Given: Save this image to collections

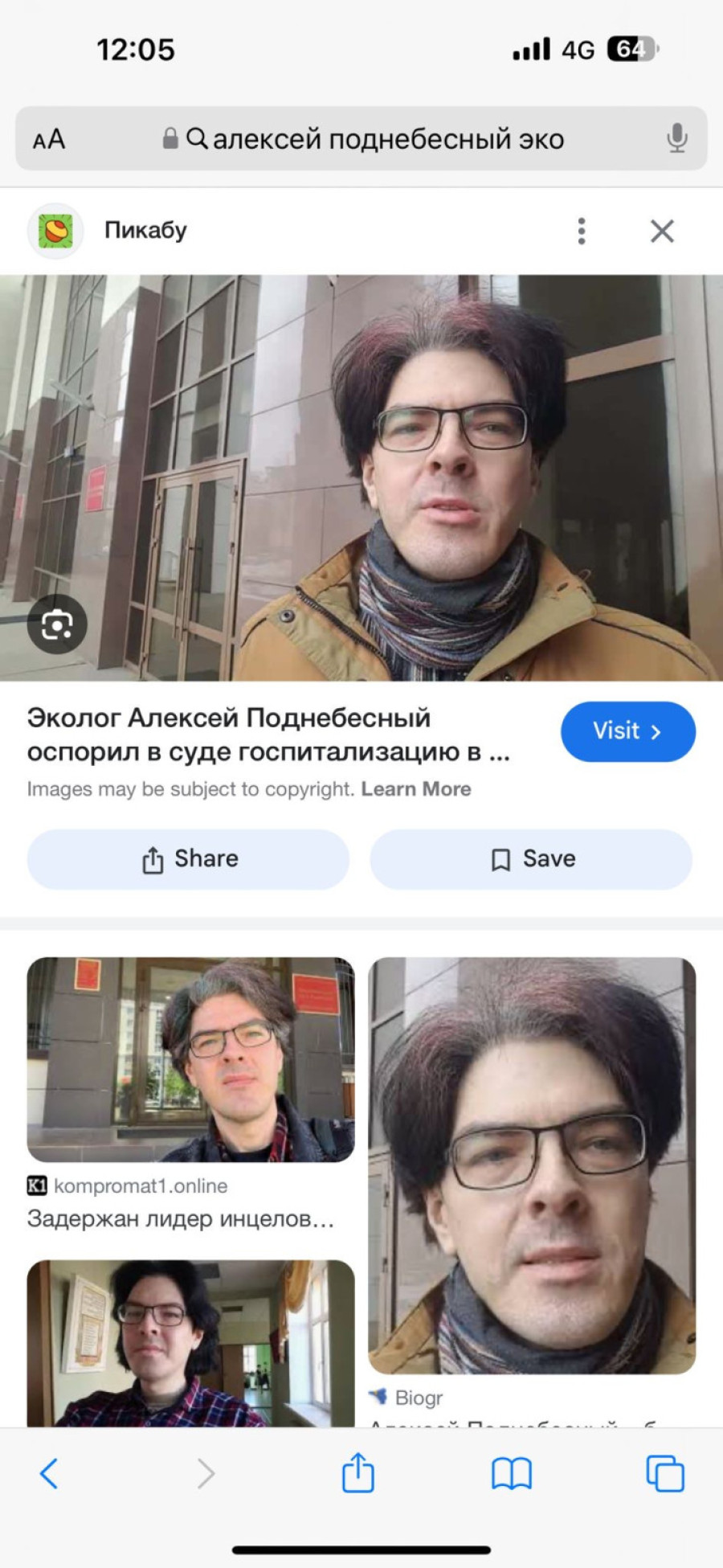Looking at the screenshot, I should (x=531, y=859).
